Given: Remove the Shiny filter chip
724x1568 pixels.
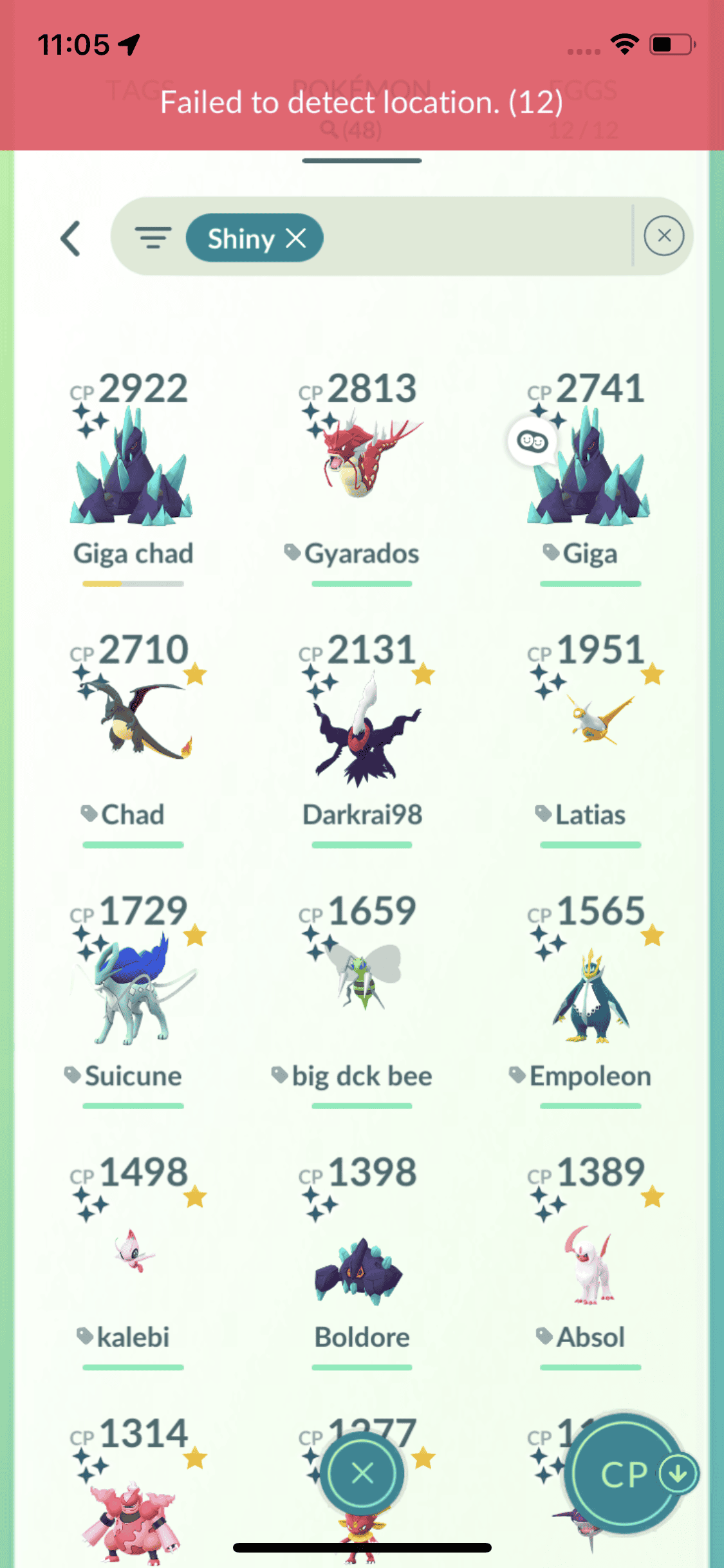Looking at the screenshot, I should (x=296, y=238).
